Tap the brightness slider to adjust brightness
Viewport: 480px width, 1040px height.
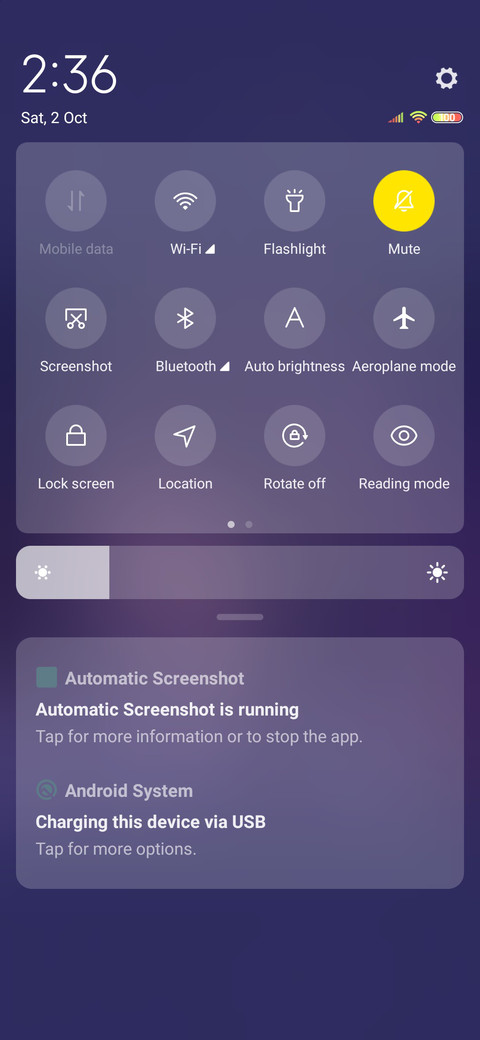click(x=240, y=572)
